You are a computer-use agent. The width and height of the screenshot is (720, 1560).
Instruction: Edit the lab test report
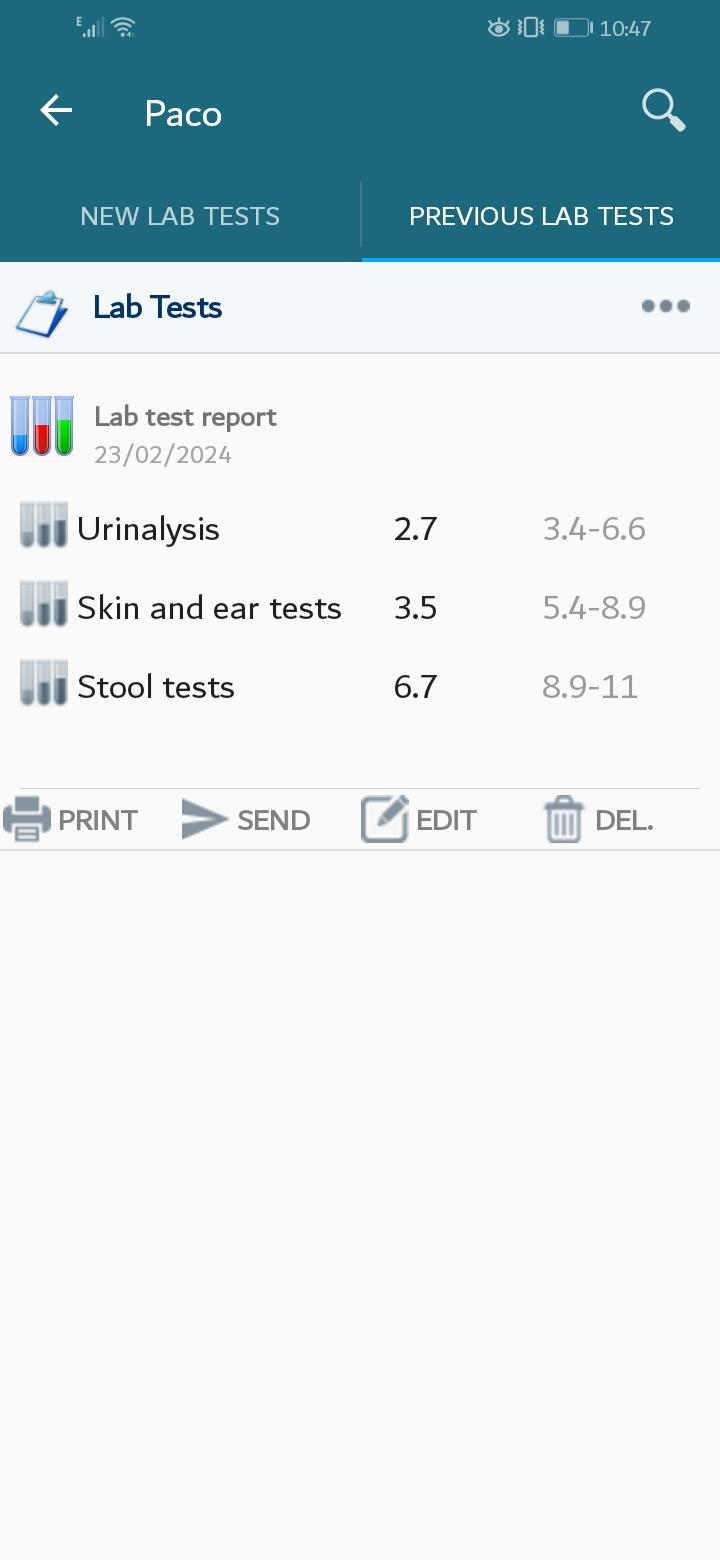coord(419,820)
